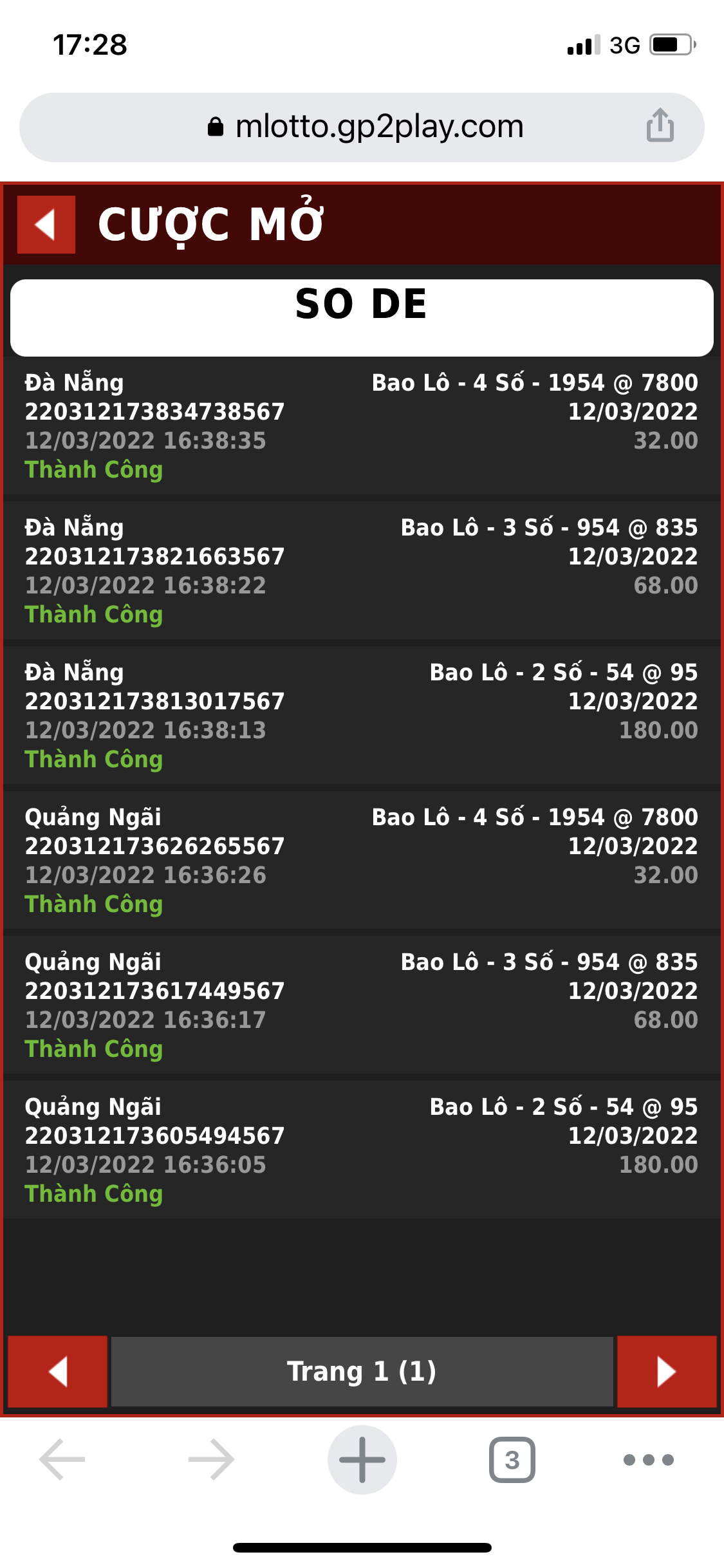
Task: Go to the previous page of bets
Action: tap(57, 1372)
